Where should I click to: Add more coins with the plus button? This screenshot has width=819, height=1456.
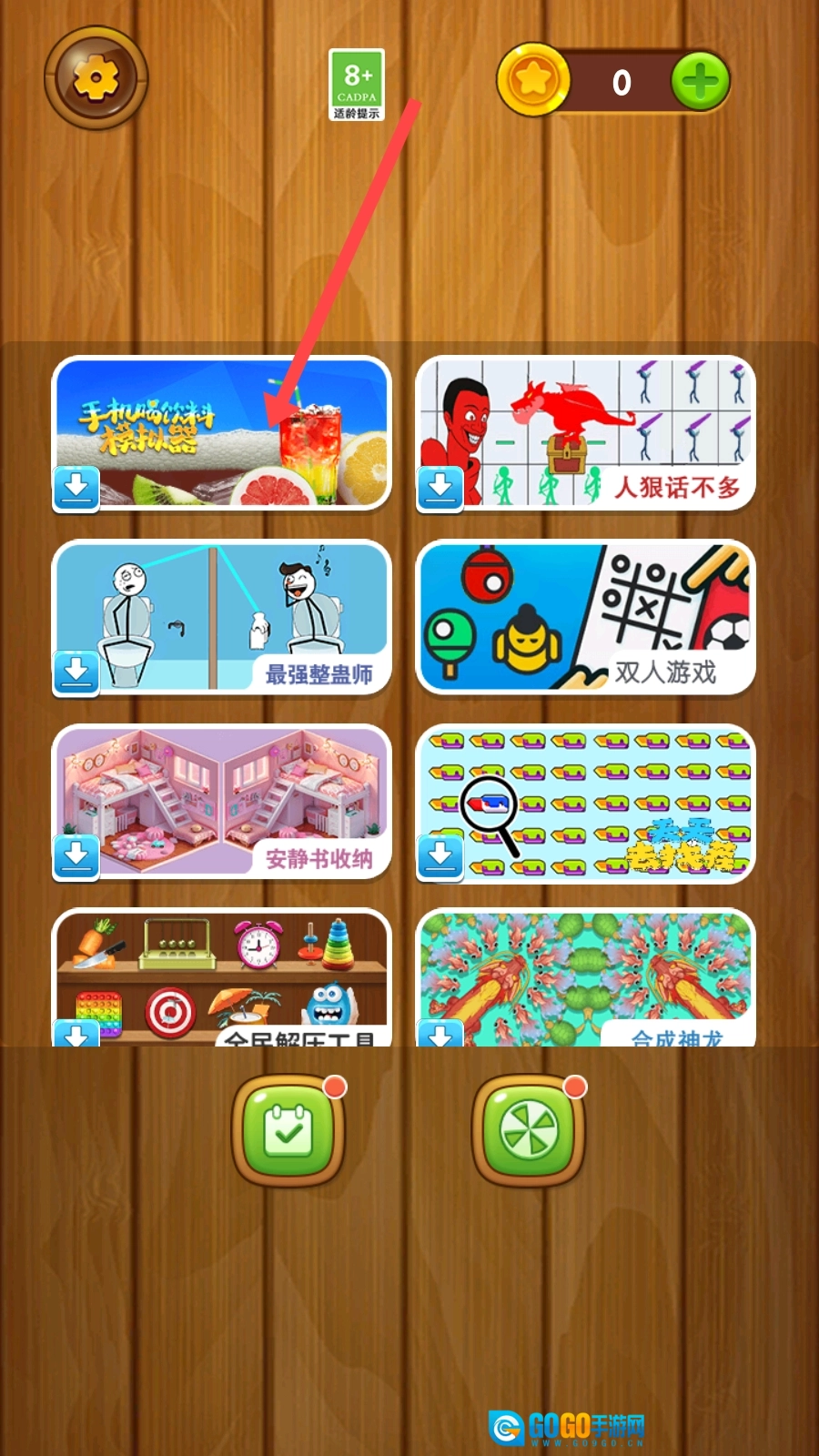pos(700,82)
